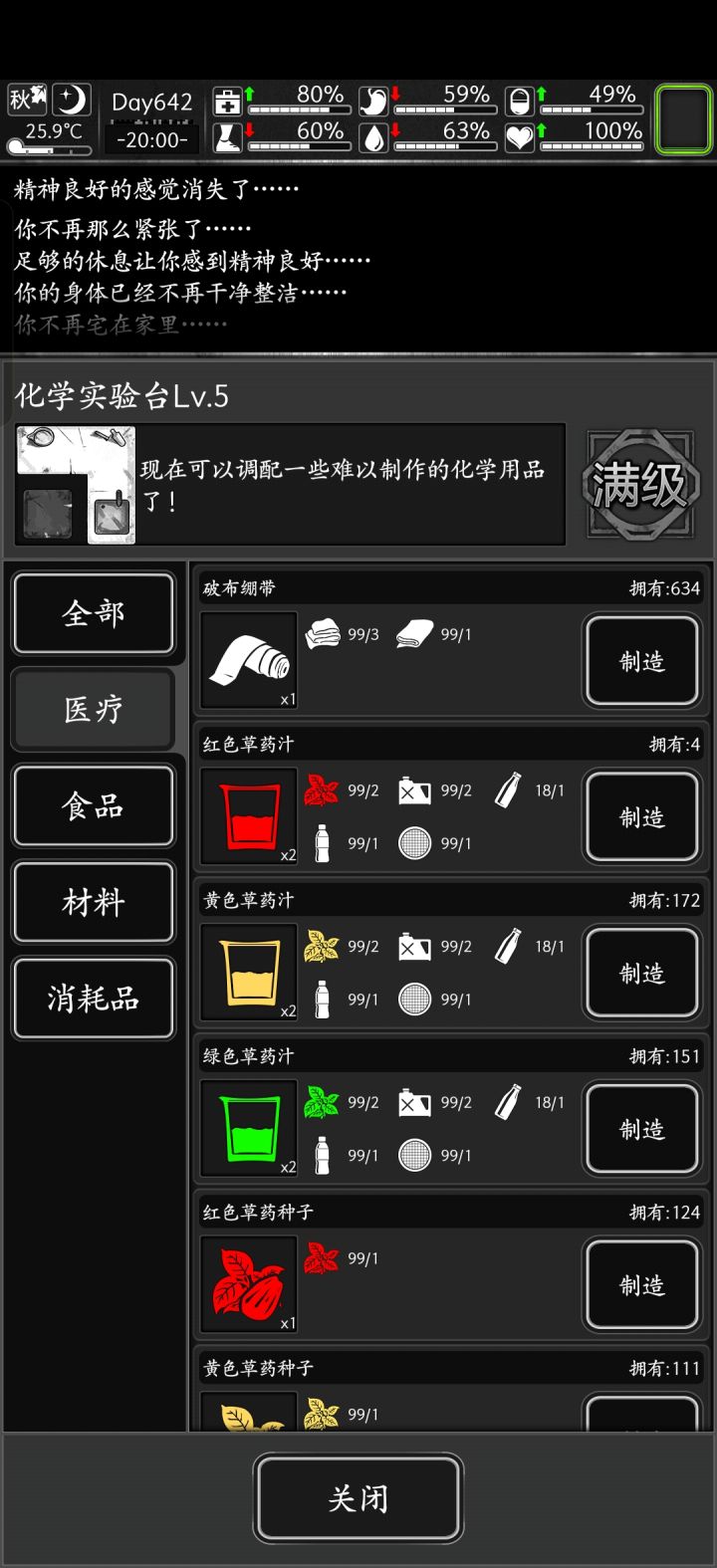The image size is (717, 1568).
Task: Click the autumn season icon
Action: (28, 98)
